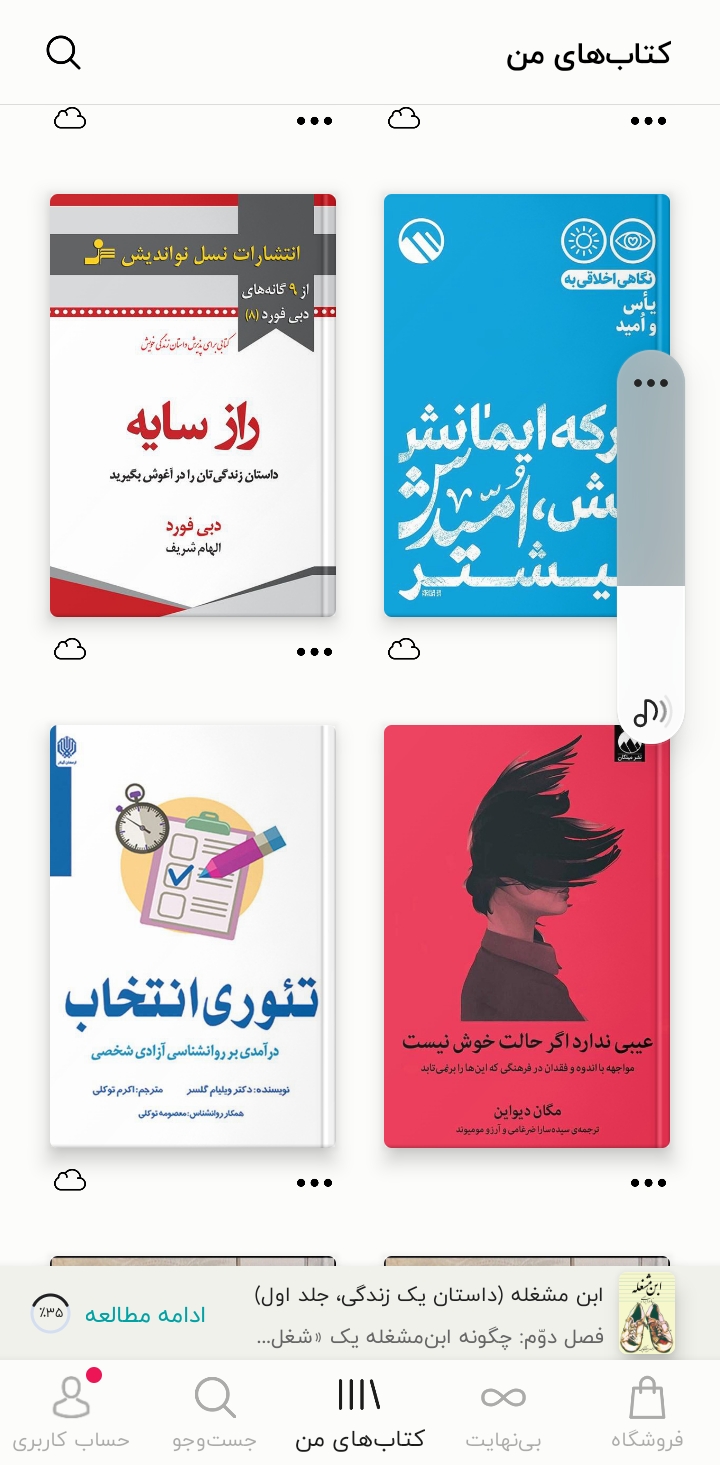Viewport: 720px width, 1465px height.
Task: Tap ادامه مطالعه to continue reading
Action: (x=145, y=1314)
